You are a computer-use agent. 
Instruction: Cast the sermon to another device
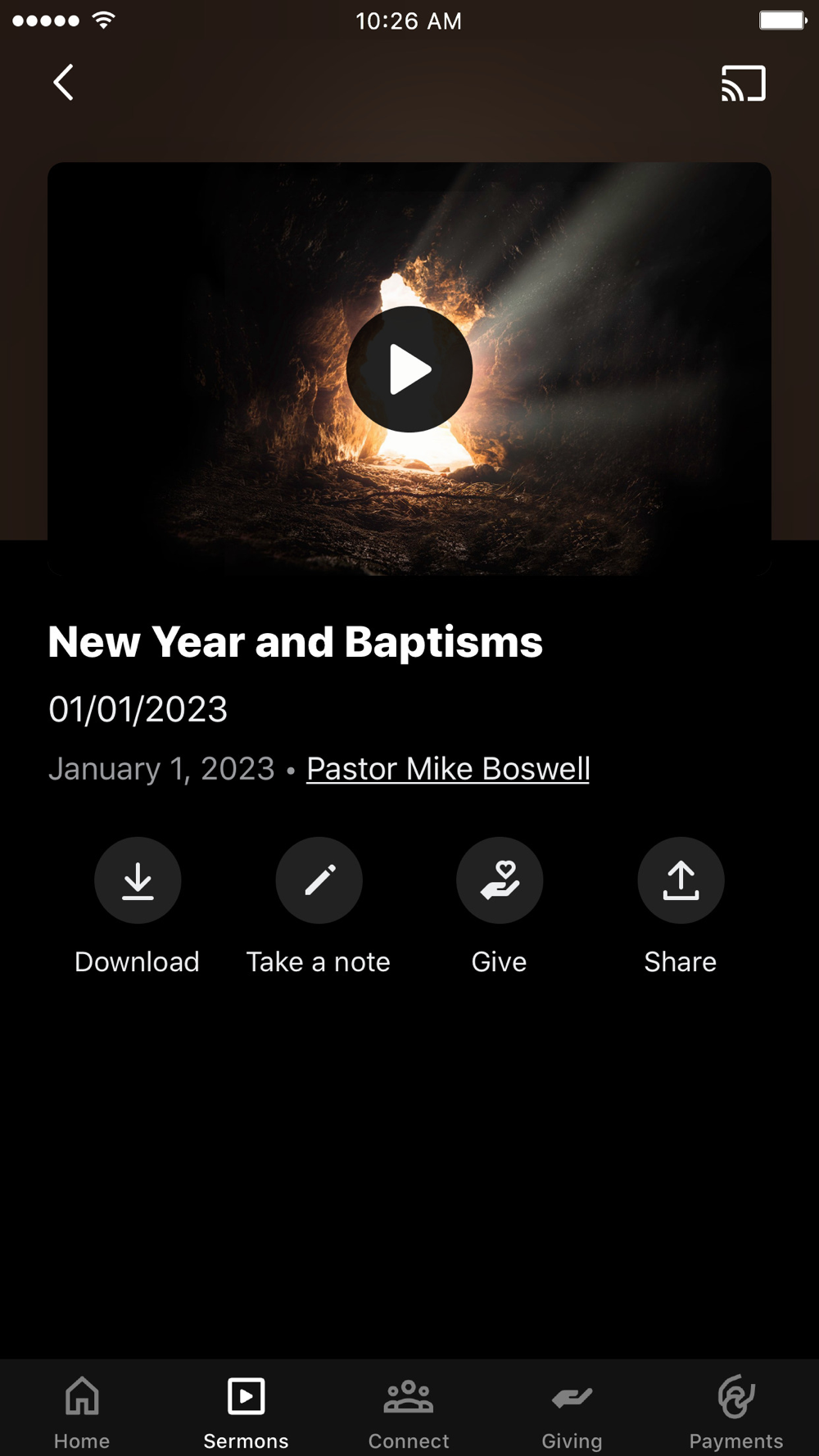(743, 84)
